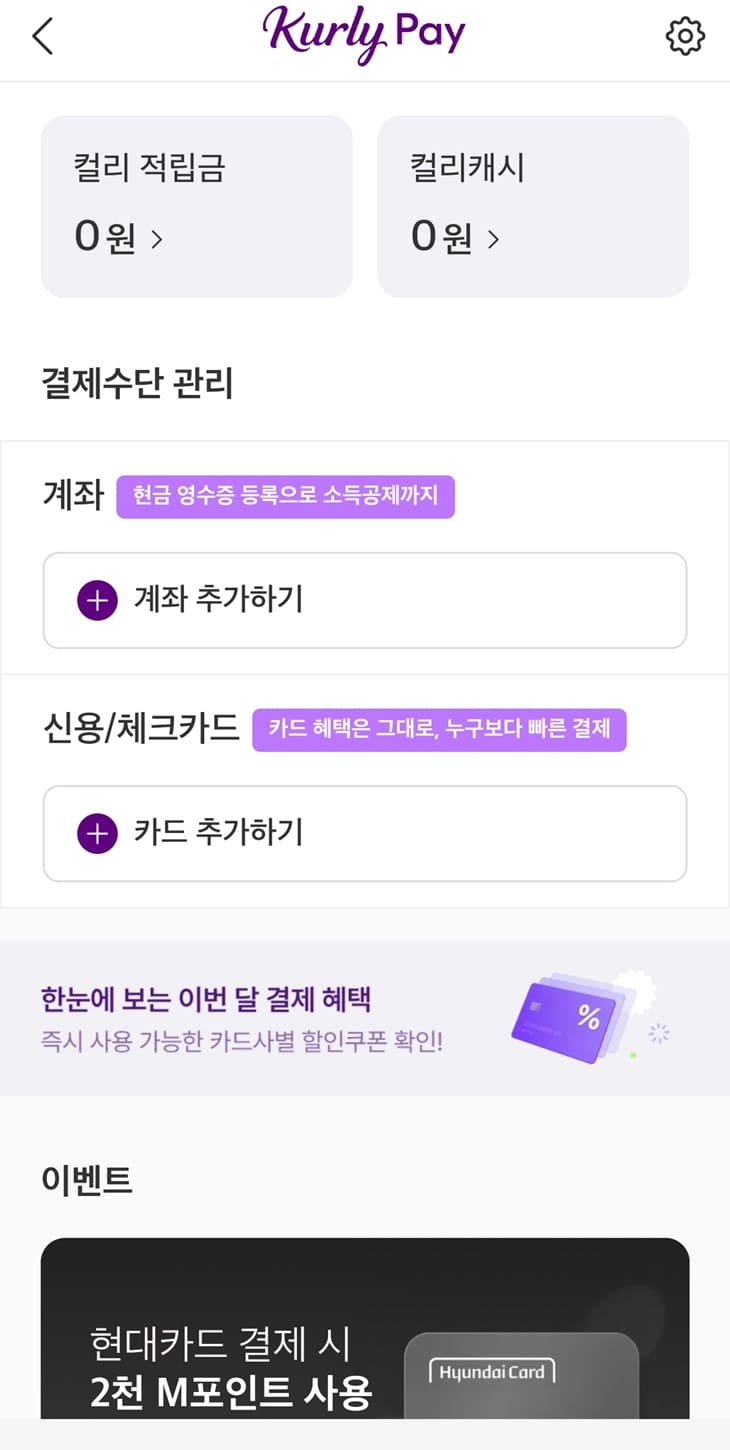Open 컬리 적립금 balance card
Screen dimensions: 730x1450
pos(196,206)
